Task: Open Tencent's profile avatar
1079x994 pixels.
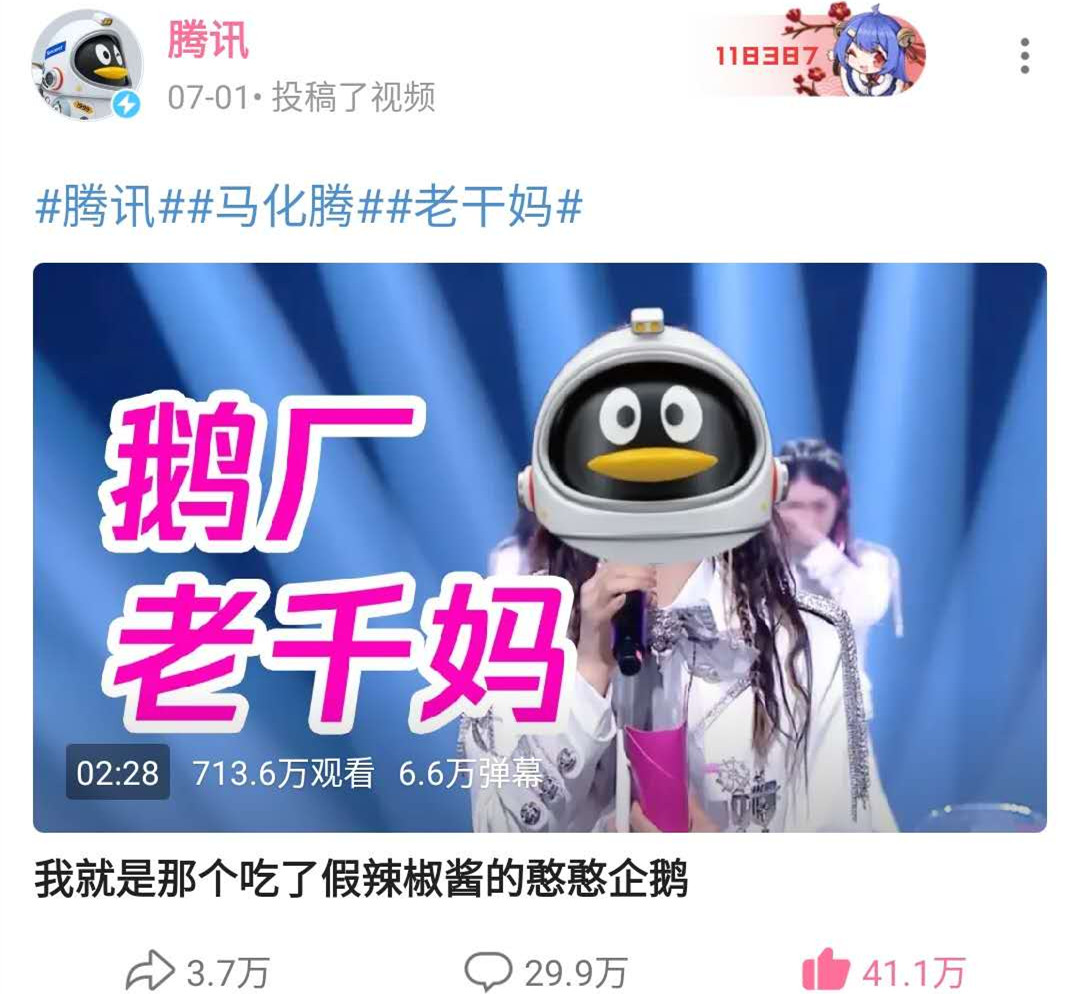Action: click(x=87, y=65)
